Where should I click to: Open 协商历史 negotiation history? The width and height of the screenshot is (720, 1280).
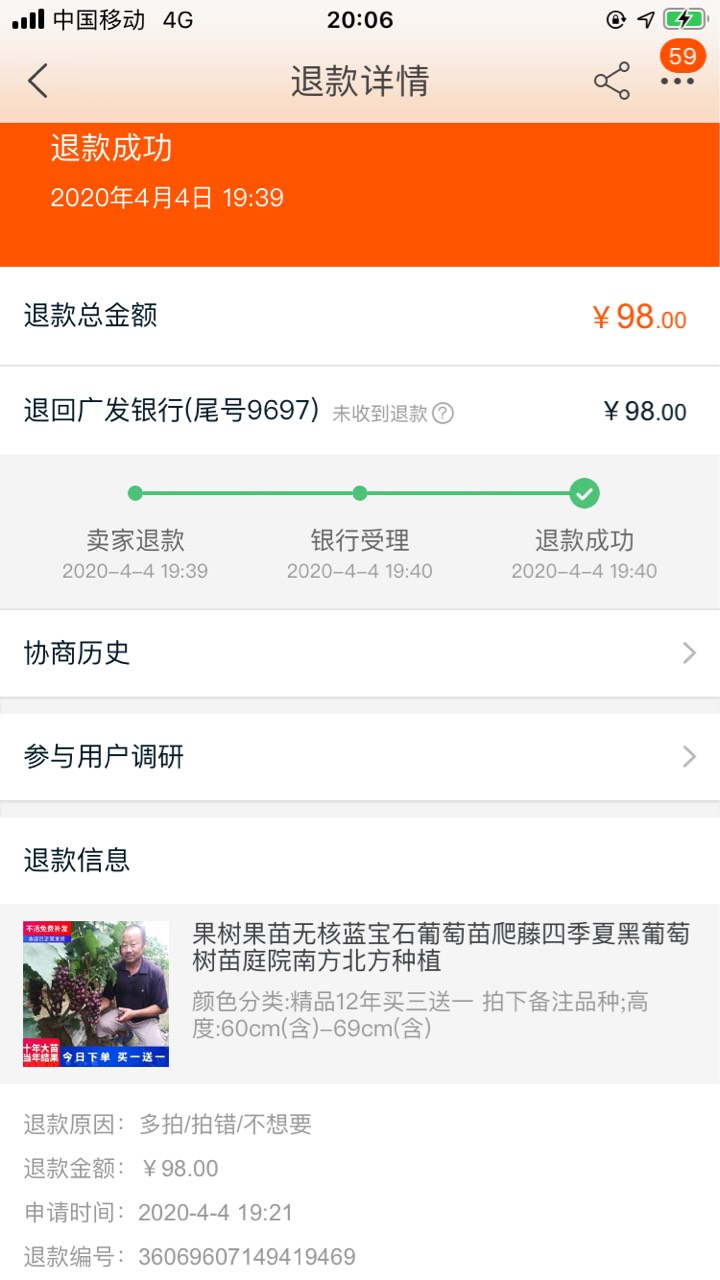click(360, 653)
